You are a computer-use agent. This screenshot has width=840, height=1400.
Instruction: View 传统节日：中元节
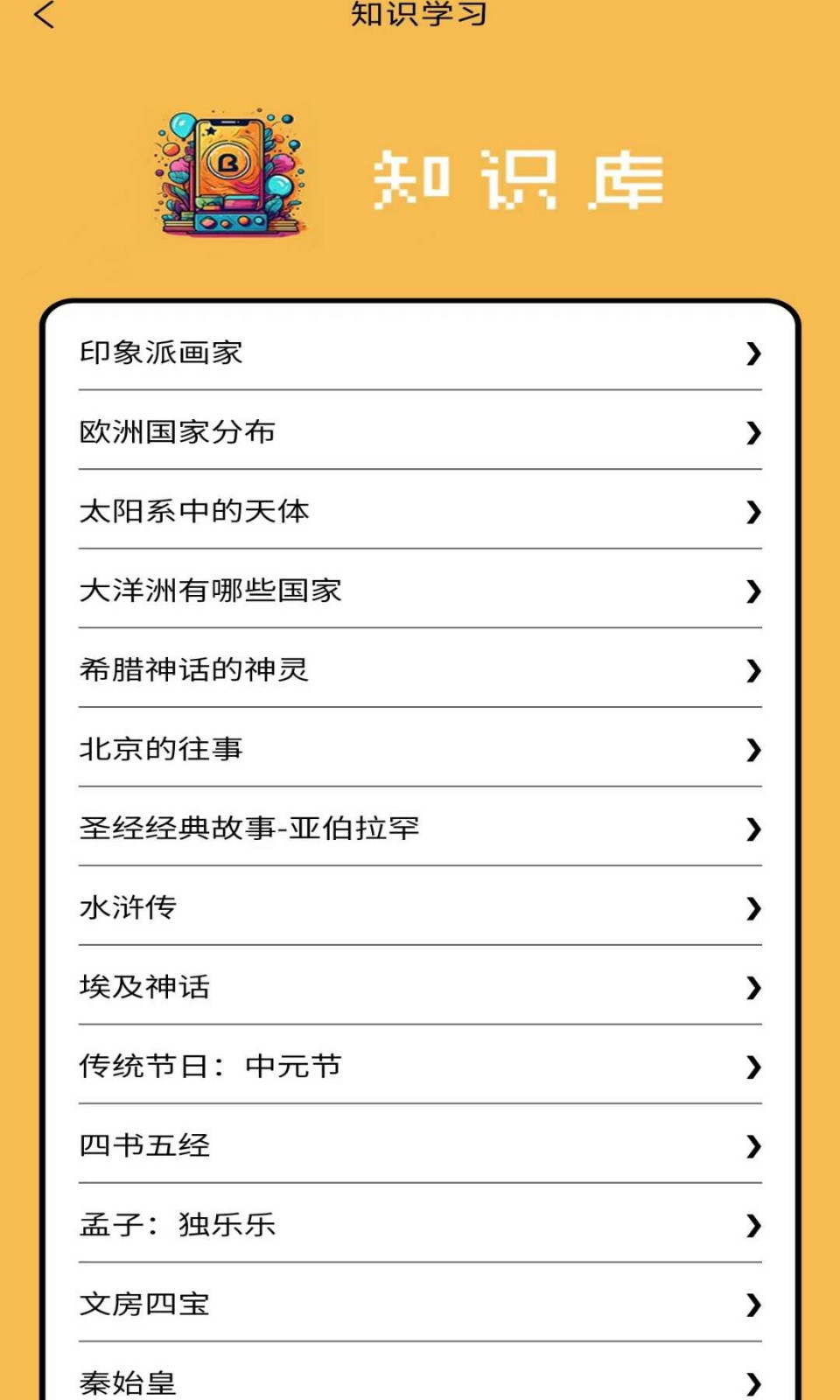(420, 1066)
